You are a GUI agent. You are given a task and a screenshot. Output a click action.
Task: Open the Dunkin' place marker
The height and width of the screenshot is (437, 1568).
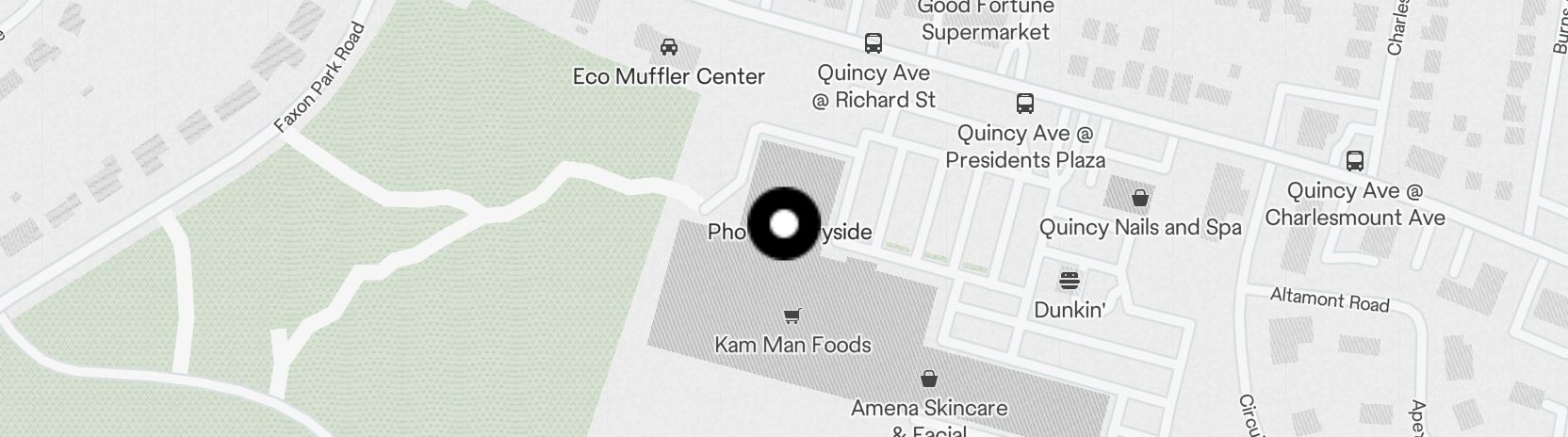pos(1069,281)
